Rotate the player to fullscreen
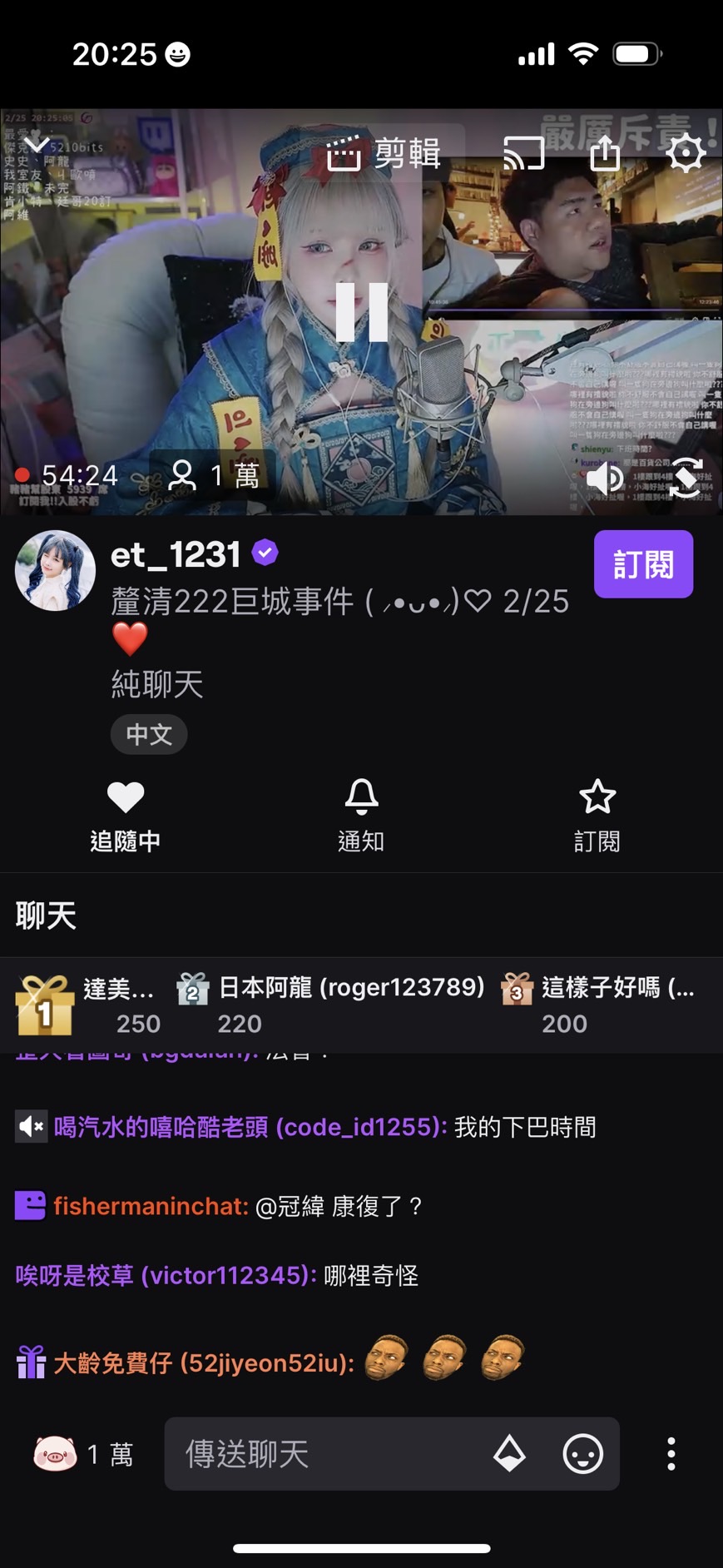 (686, 478)
